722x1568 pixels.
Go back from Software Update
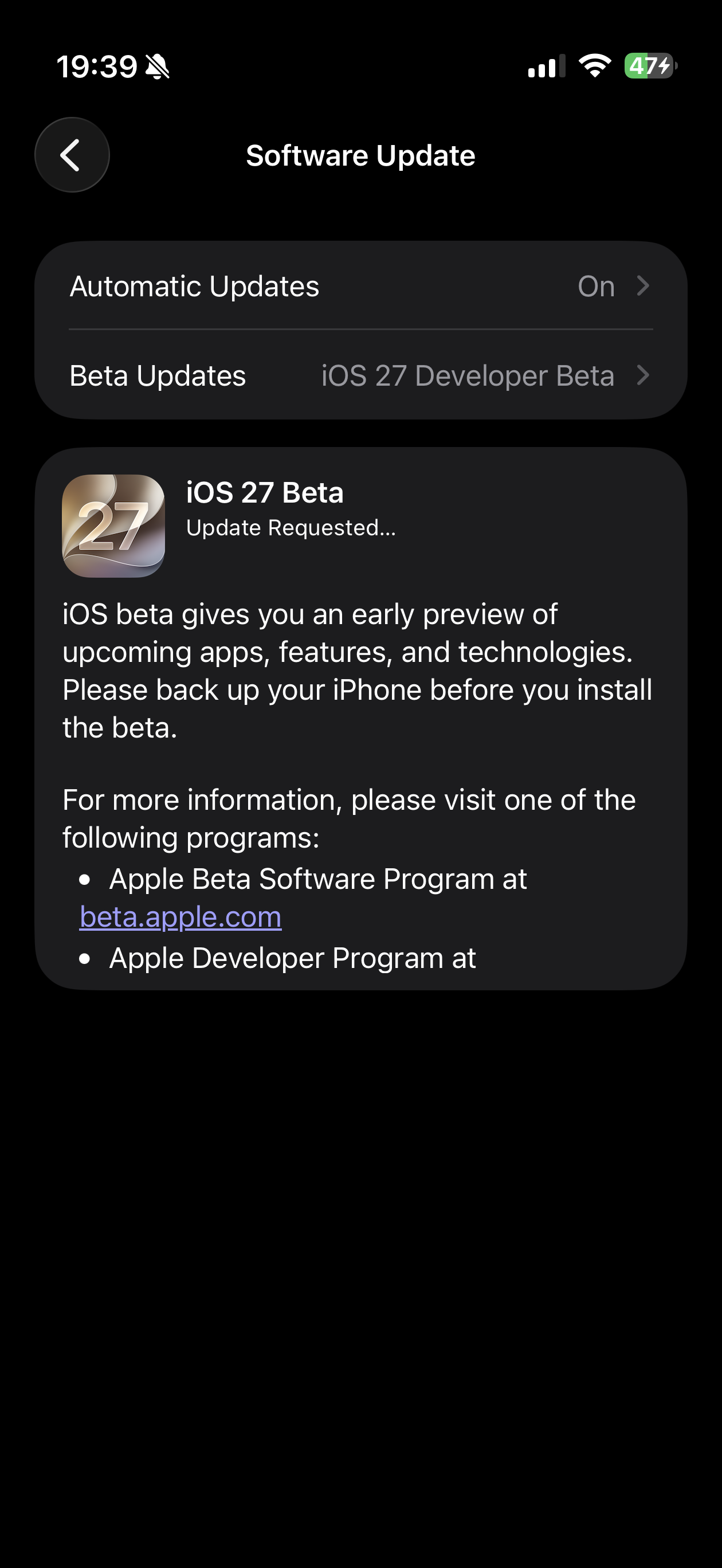(72, 155)
